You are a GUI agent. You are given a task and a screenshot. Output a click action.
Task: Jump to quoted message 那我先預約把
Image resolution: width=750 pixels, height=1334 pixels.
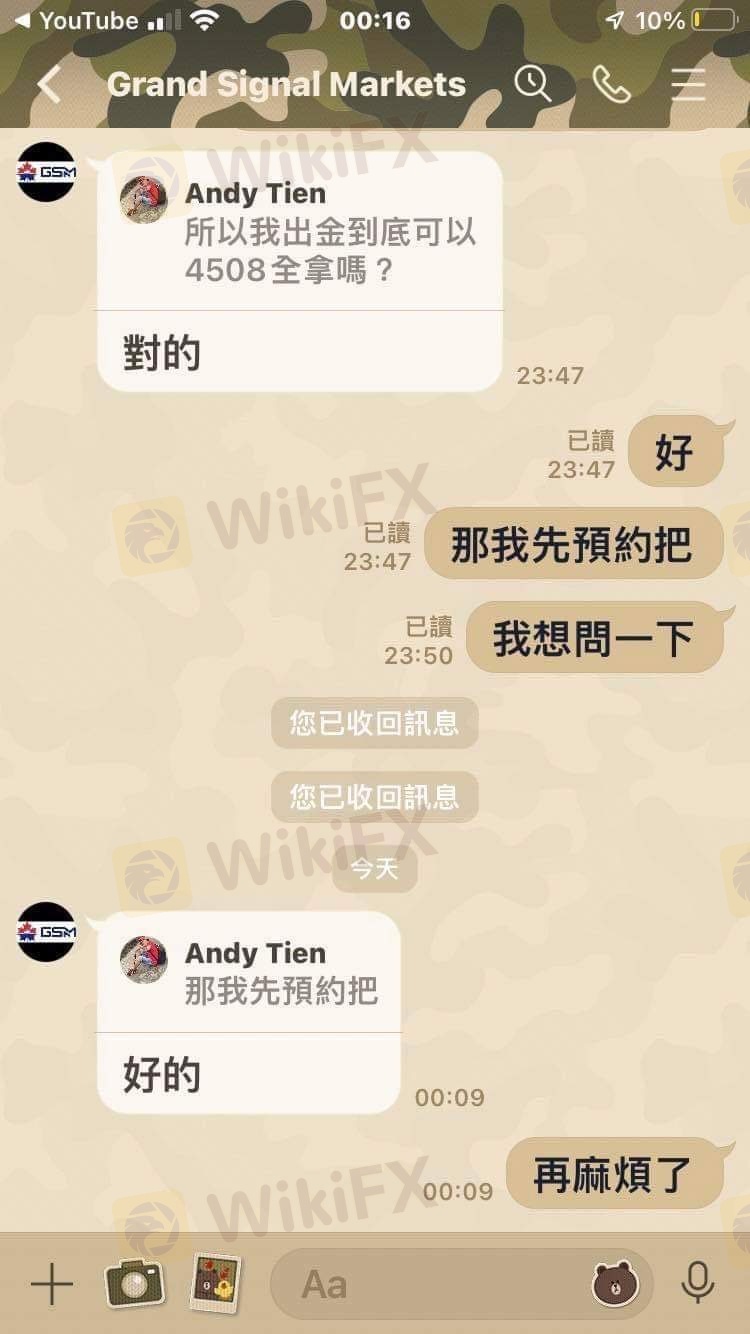(x=250, y=972)
